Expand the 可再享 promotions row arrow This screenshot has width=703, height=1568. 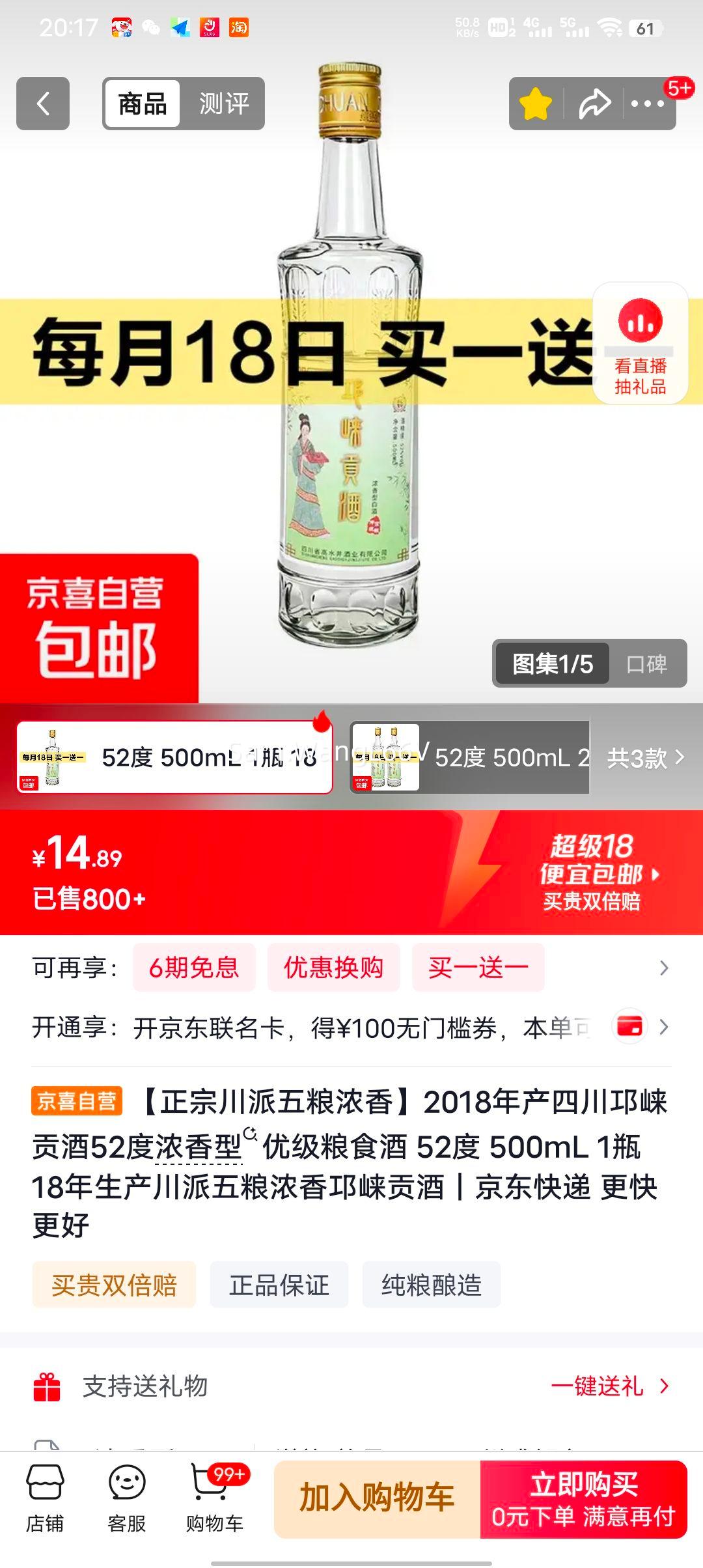(x=662, y=968)
